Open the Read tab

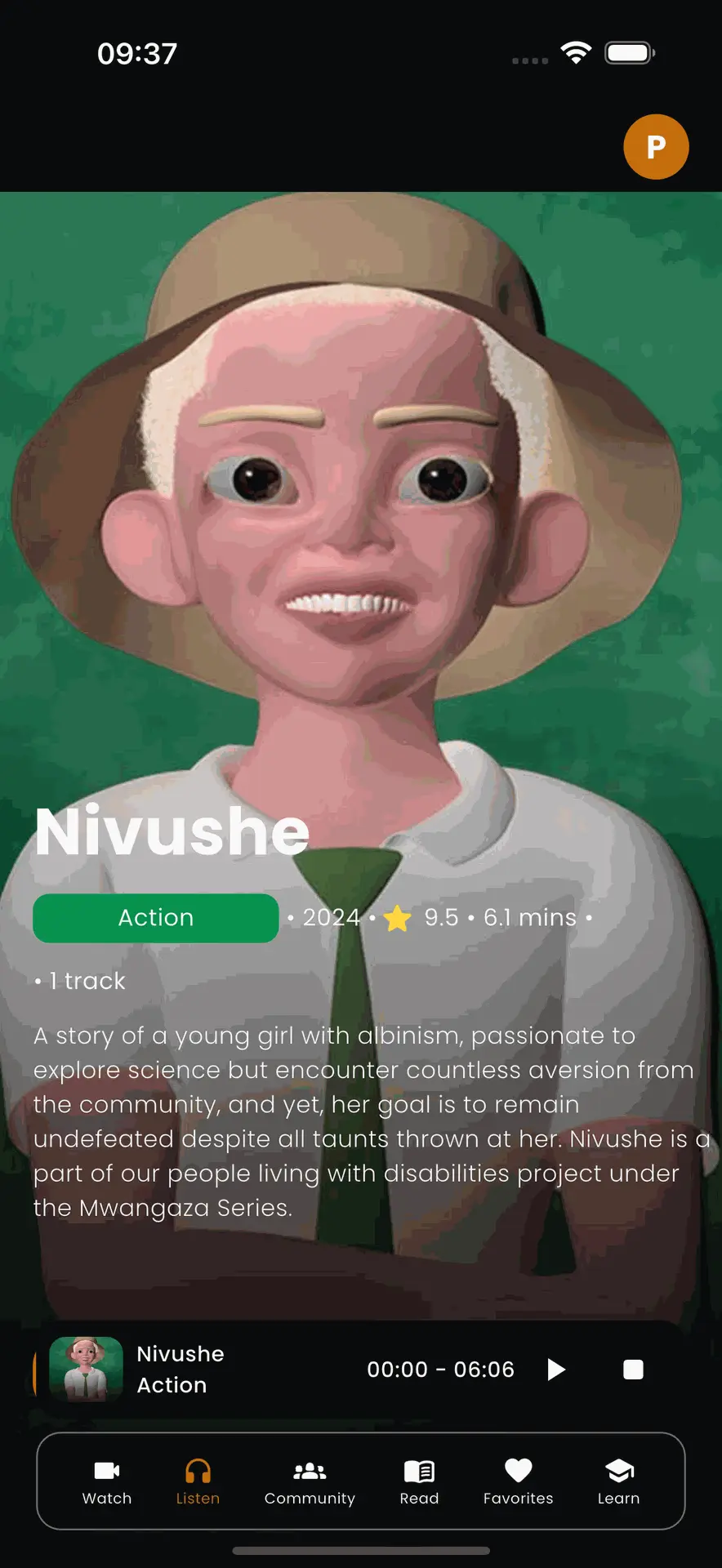click(x=419, y=1481)
